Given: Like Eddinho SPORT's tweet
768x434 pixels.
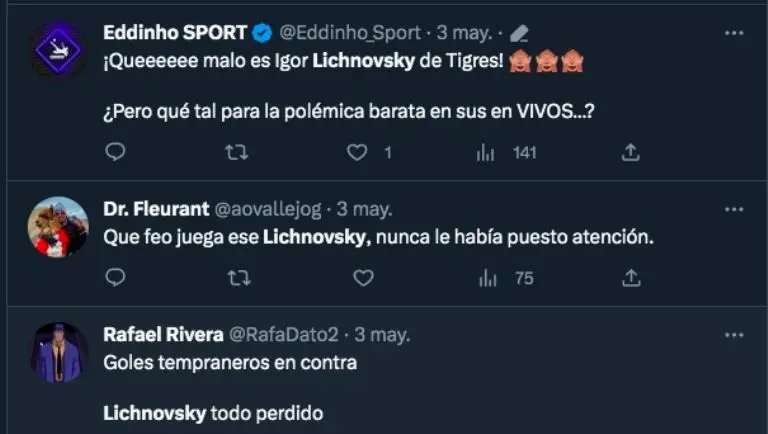Looking at the screenshot, I should pos(358,152).
